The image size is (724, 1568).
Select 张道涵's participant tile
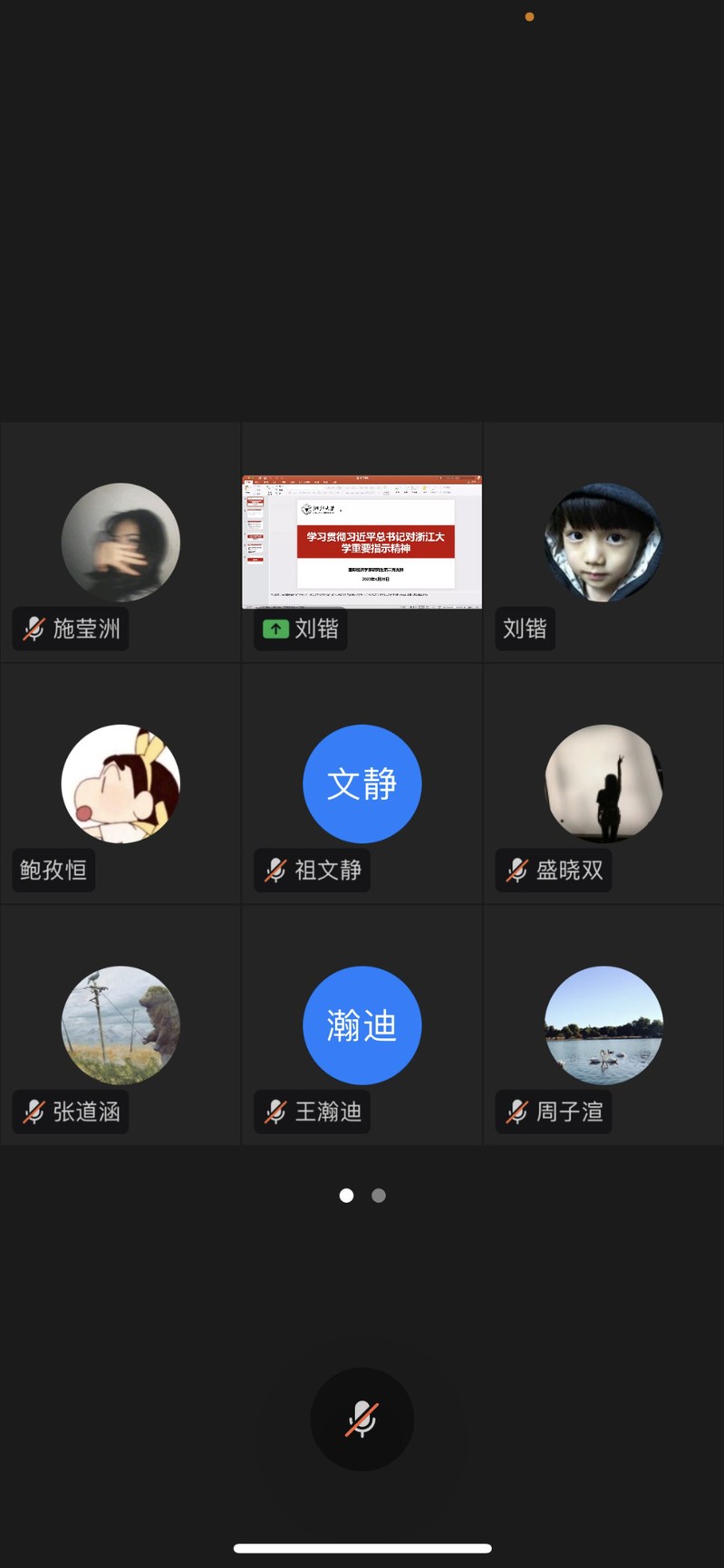click(121, 1024)
